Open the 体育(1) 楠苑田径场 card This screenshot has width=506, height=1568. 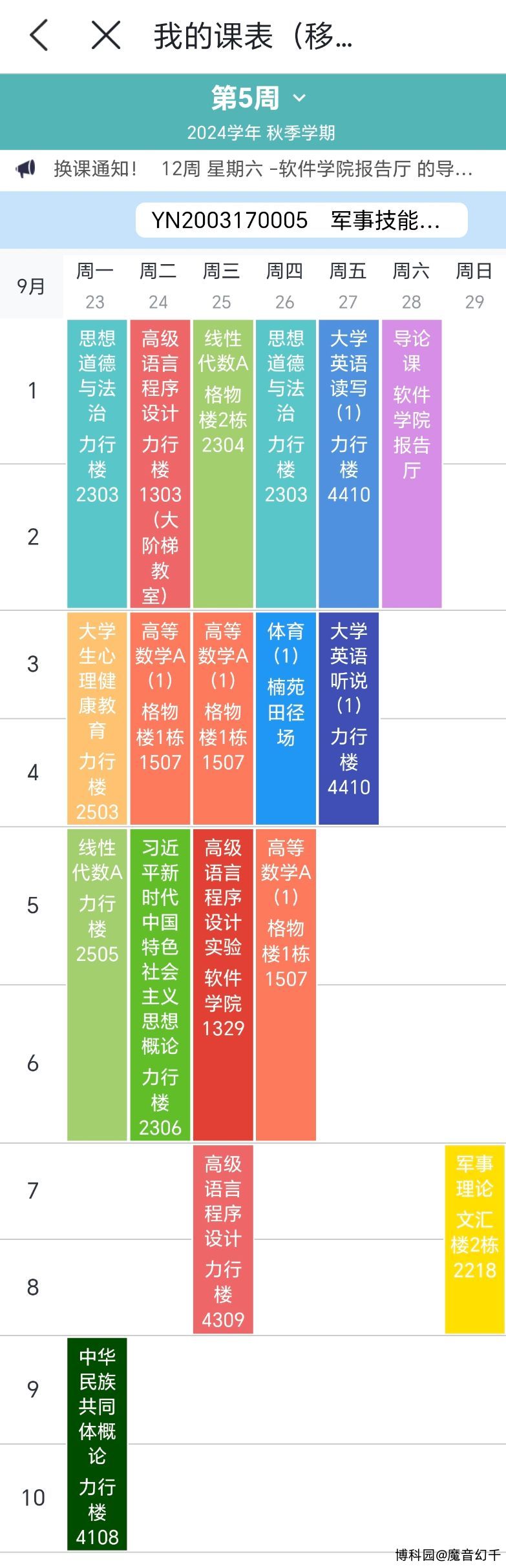(x=286, y=718)
